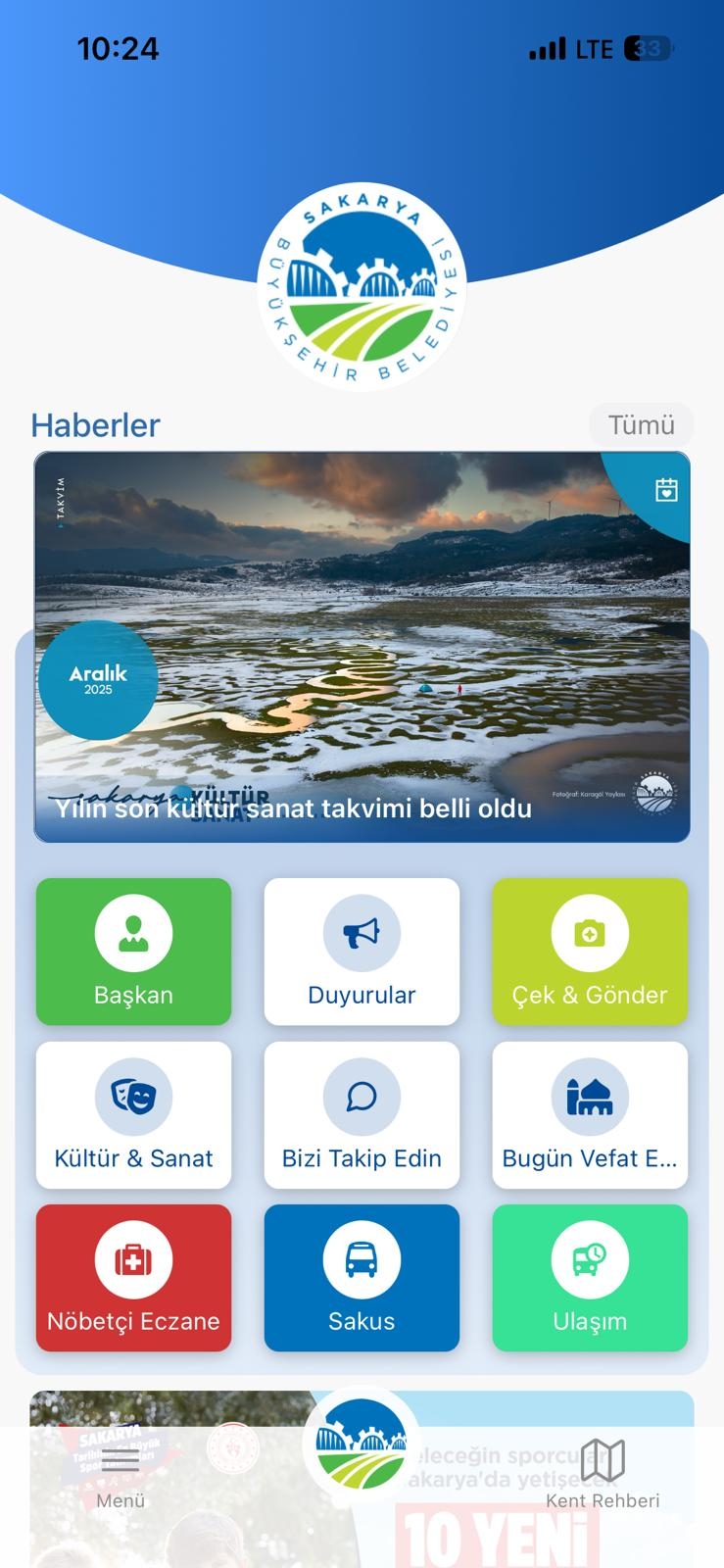Check the battery level indicator
Image resolution: width=724 pixels, height=1568 pixels.
tap(647, 47)
